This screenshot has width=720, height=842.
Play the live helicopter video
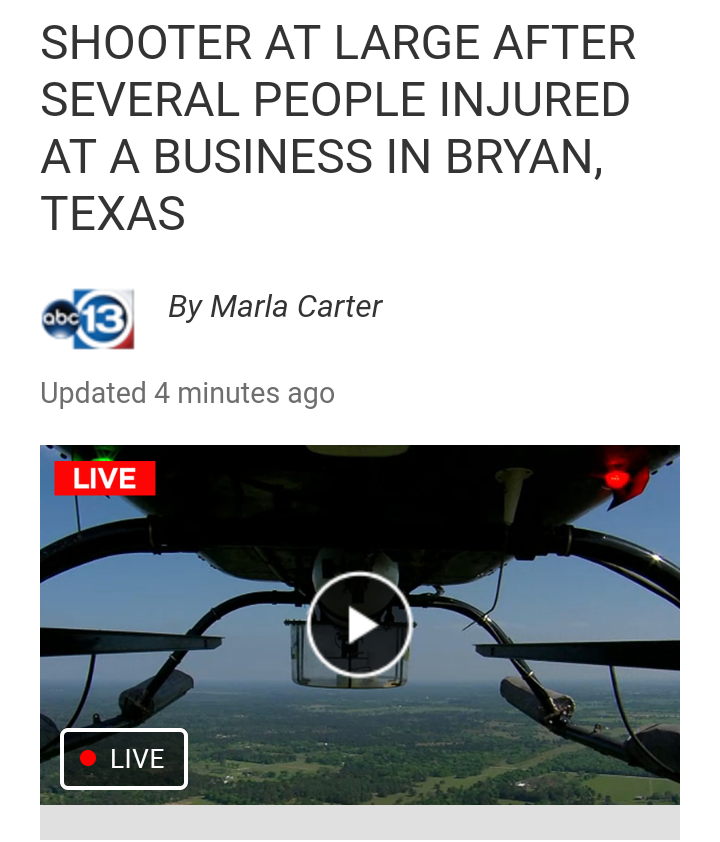[359, 625]
